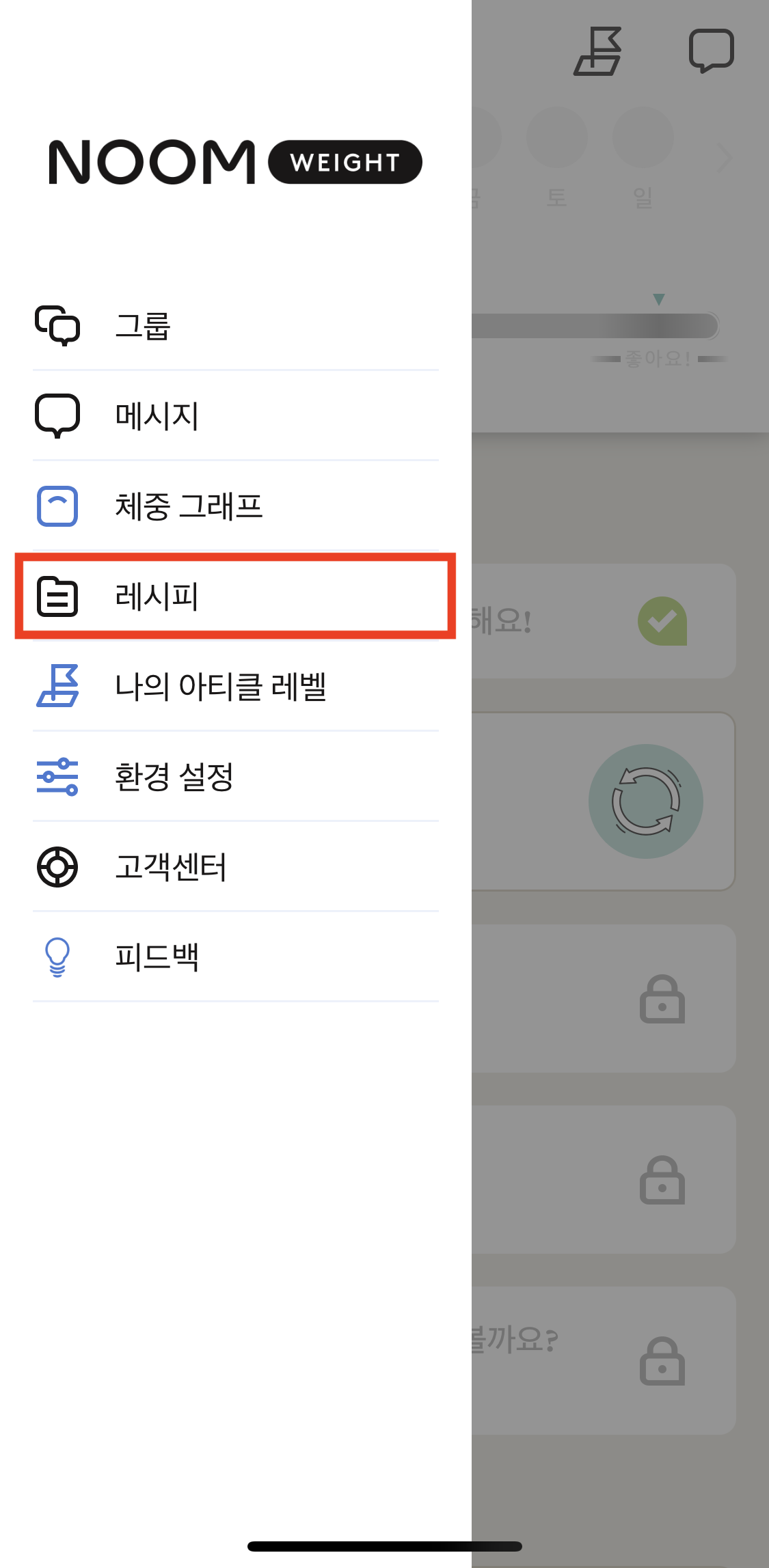This screenshot has width=769, height=1568.
Task: Open the 고객센터 customer center
Action: pyautogui.click(x=171, y=867)
